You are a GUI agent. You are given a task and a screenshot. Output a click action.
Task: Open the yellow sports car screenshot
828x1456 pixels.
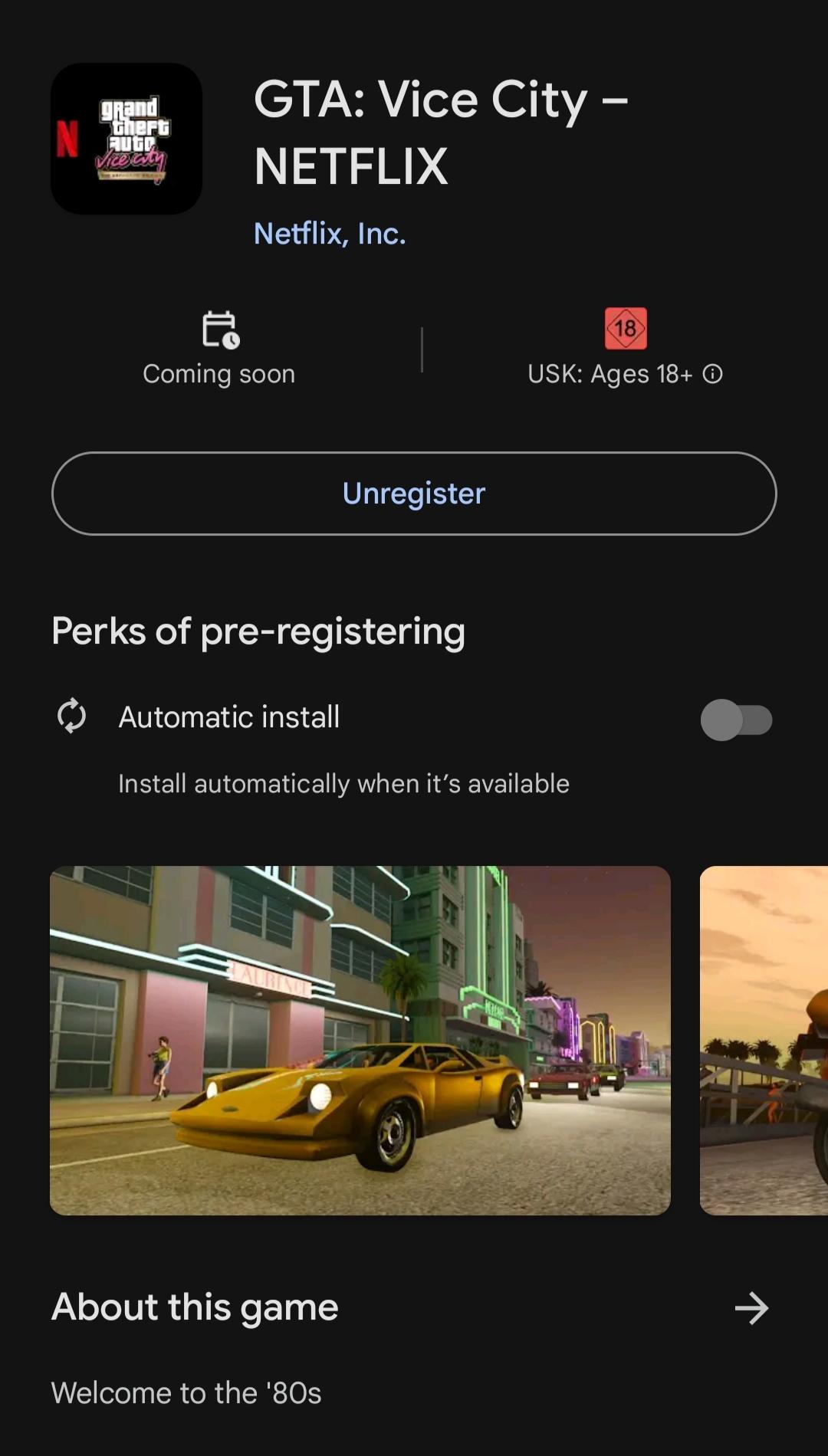point(360,1040)
